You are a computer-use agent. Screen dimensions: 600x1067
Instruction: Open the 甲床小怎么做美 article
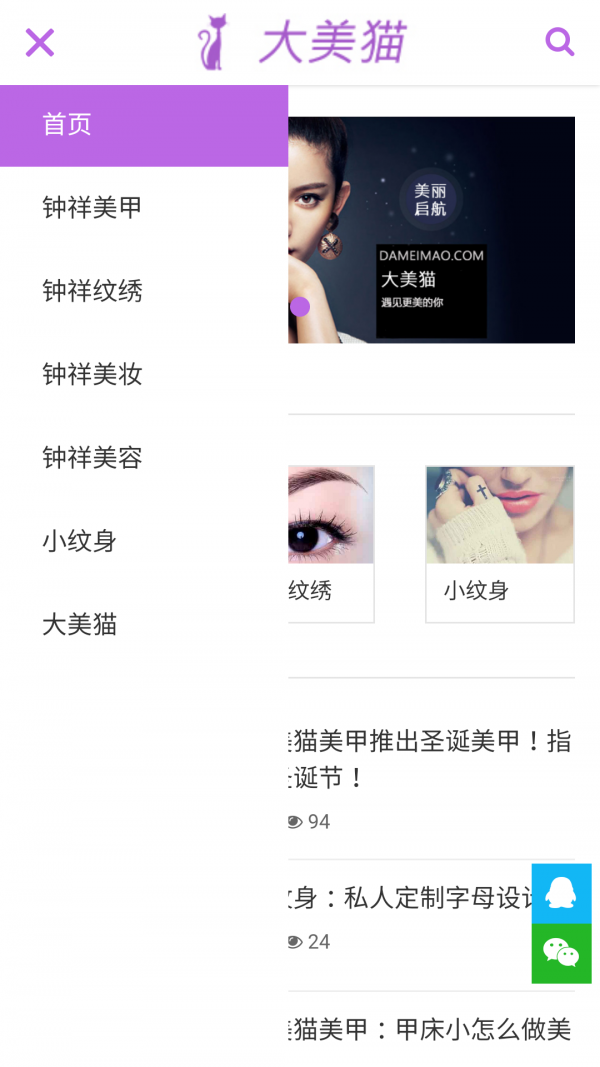(x=430, y=1029)
